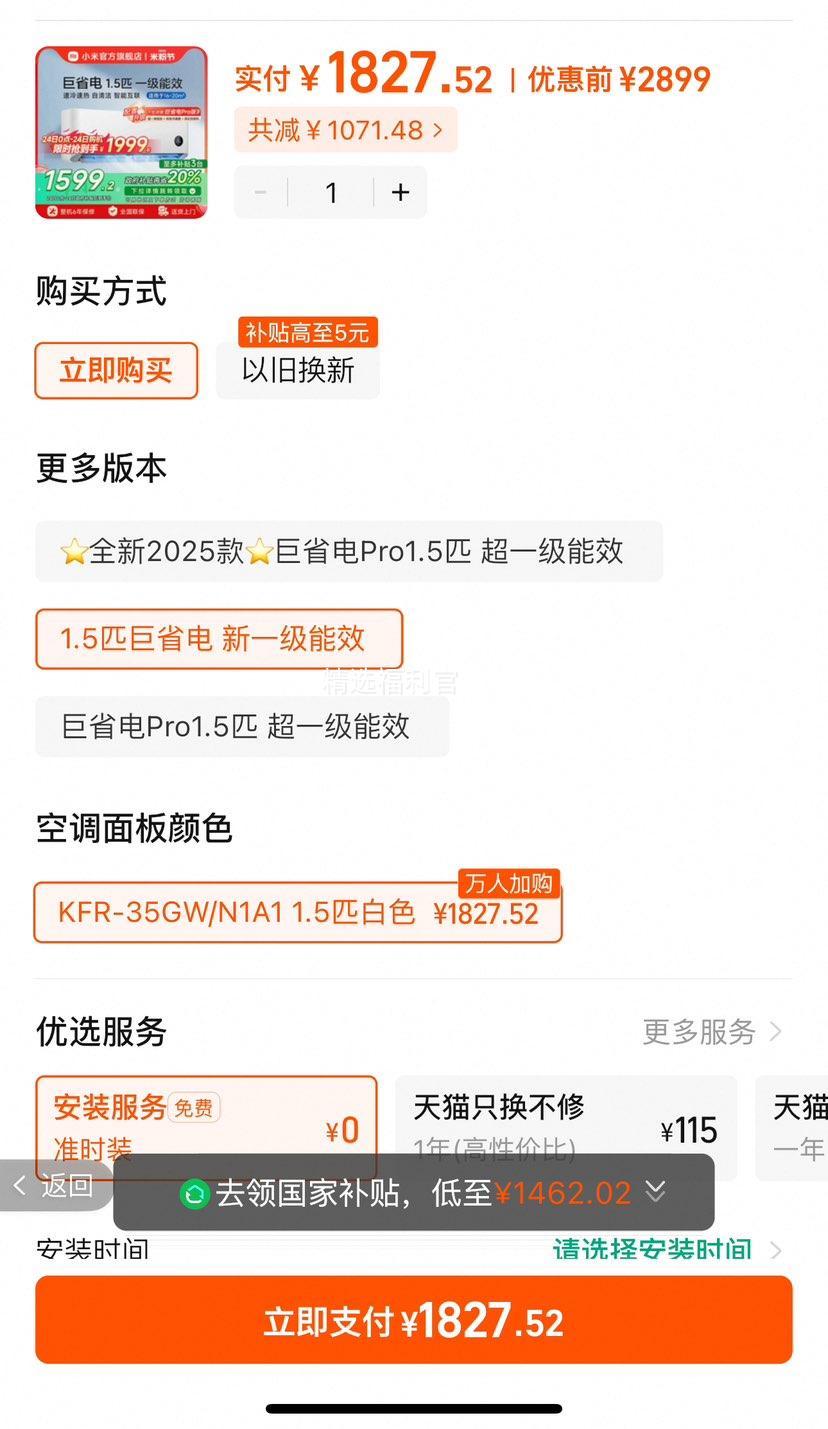Expand the national subsidy banner chevron
Image resolution: width=828 pixels, height=1429 pixels.
pos(657,1192)
